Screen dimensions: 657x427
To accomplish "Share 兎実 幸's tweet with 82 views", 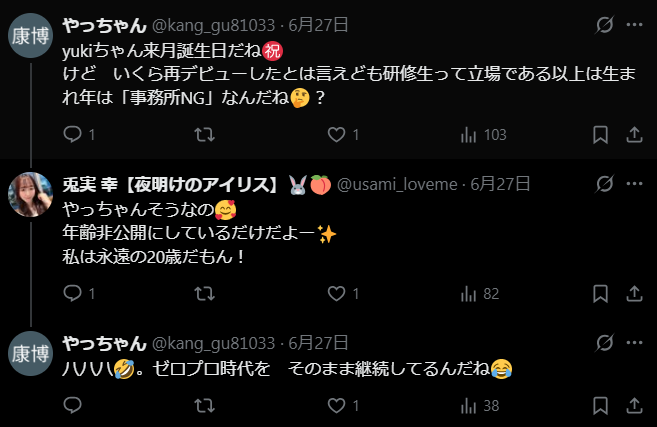I will 633,294.
